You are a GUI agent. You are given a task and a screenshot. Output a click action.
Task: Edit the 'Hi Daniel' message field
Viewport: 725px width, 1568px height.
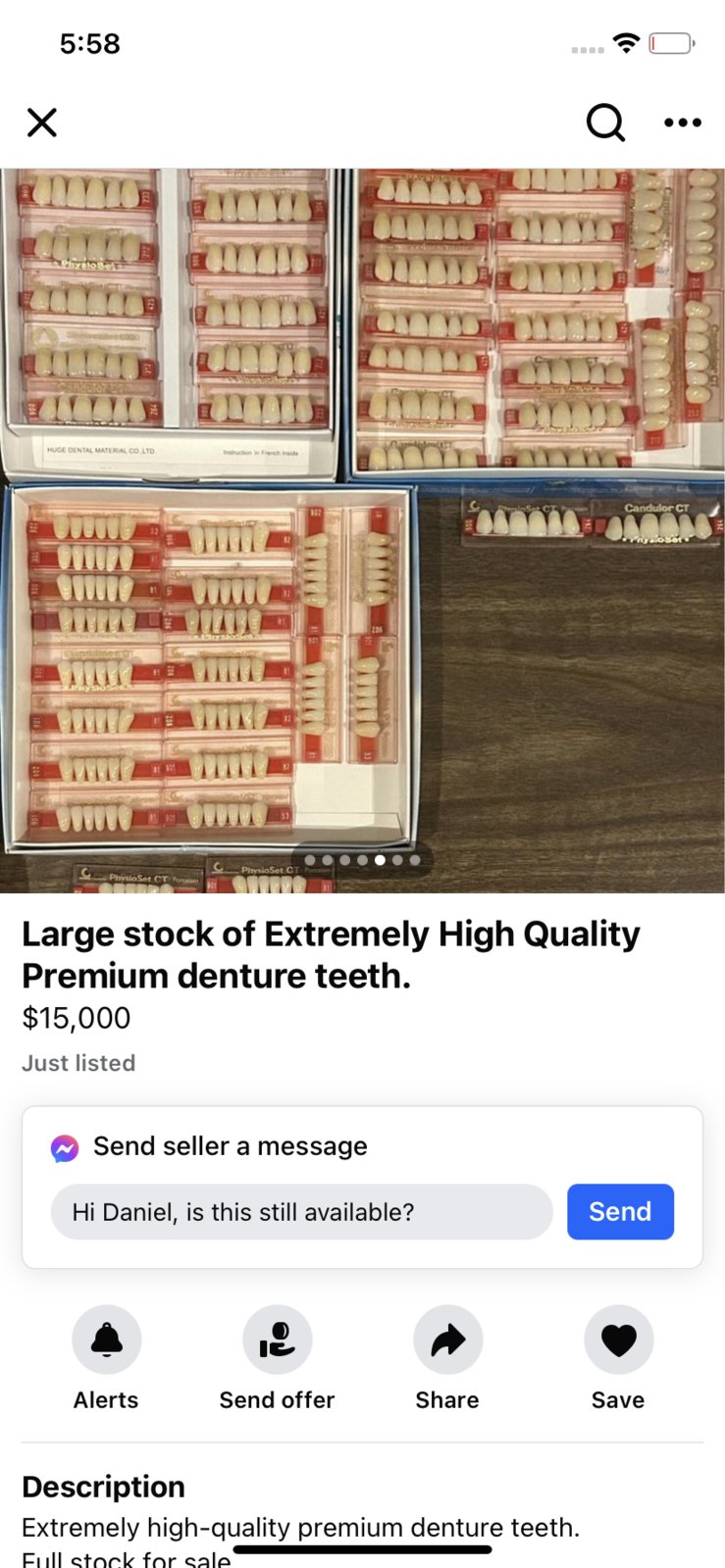(302, 1212)
